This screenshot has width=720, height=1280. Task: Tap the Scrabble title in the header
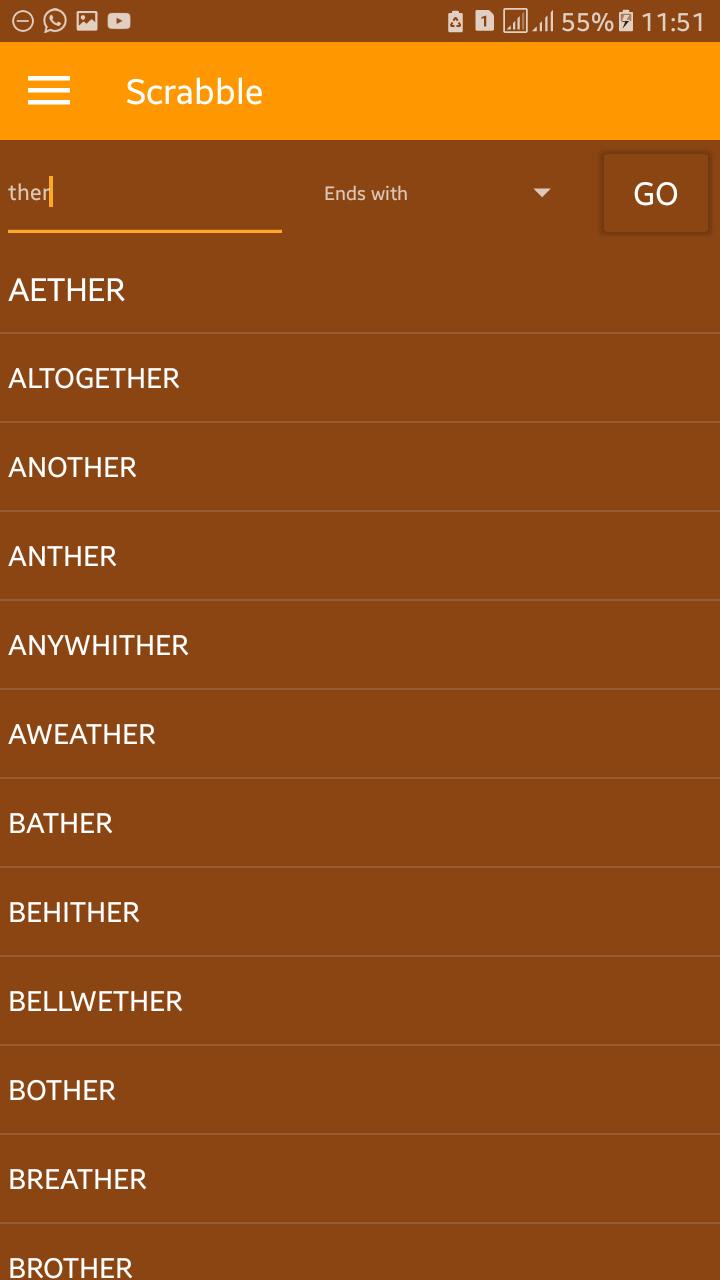(194, 91)
